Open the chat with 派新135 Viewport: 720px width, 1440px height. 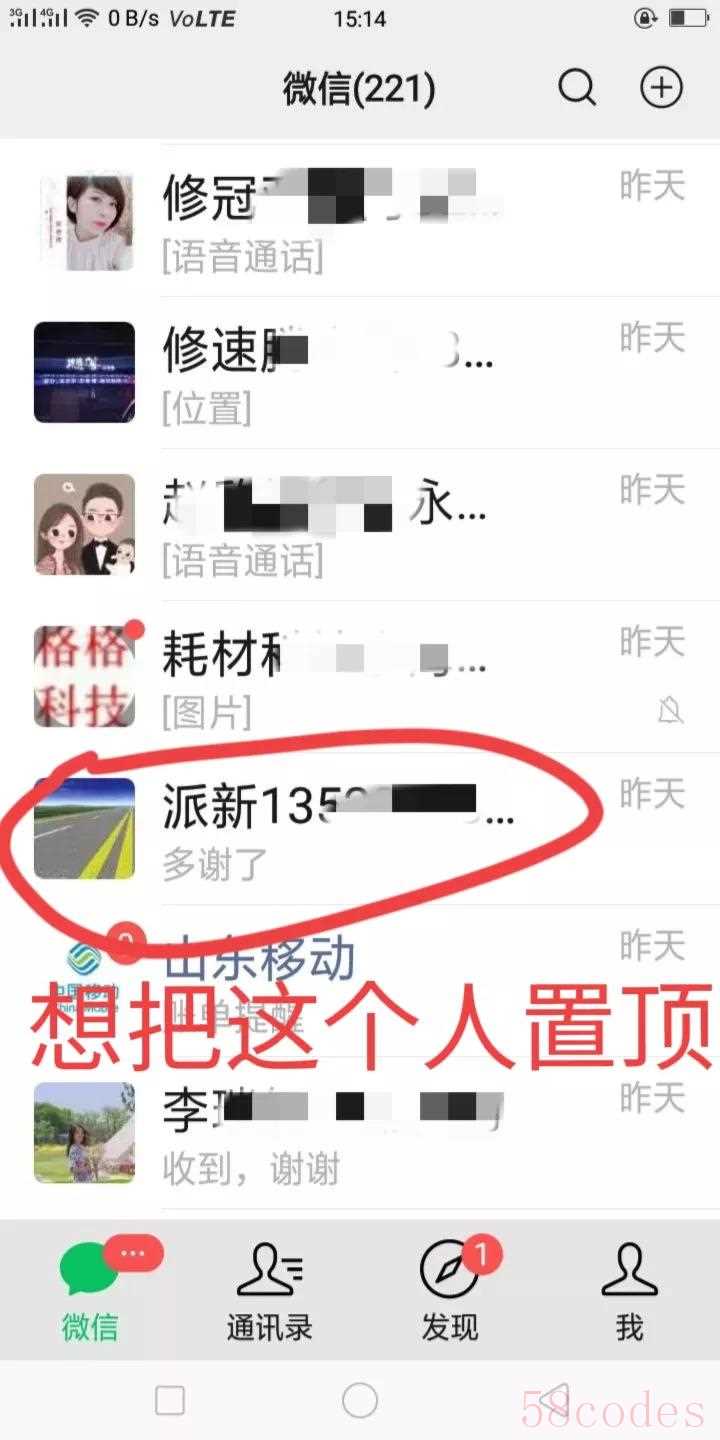pyautogui.click(x=380, y=829)
